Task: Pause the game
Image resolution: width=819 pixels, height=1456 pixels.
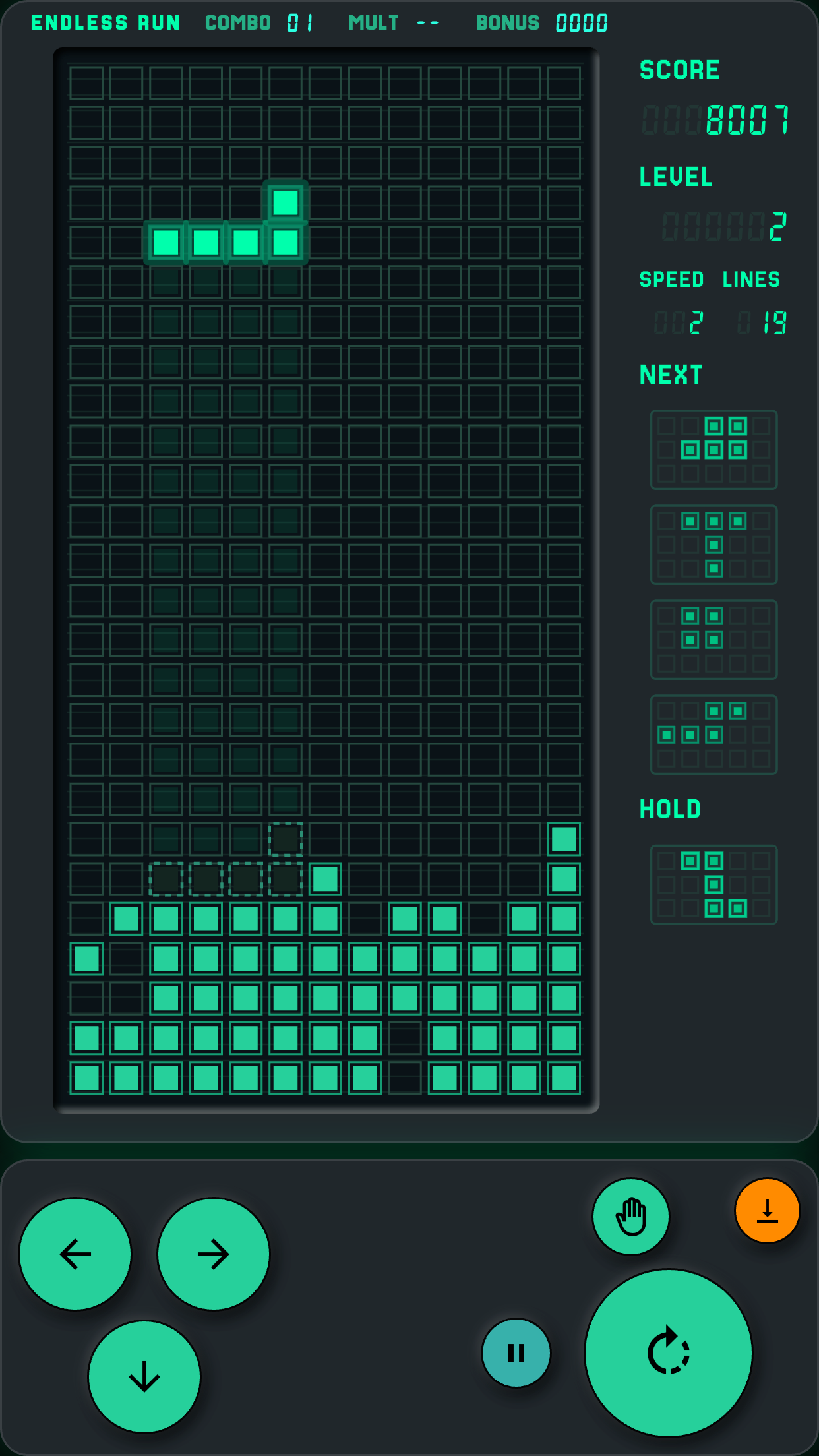Action: 516,1353
